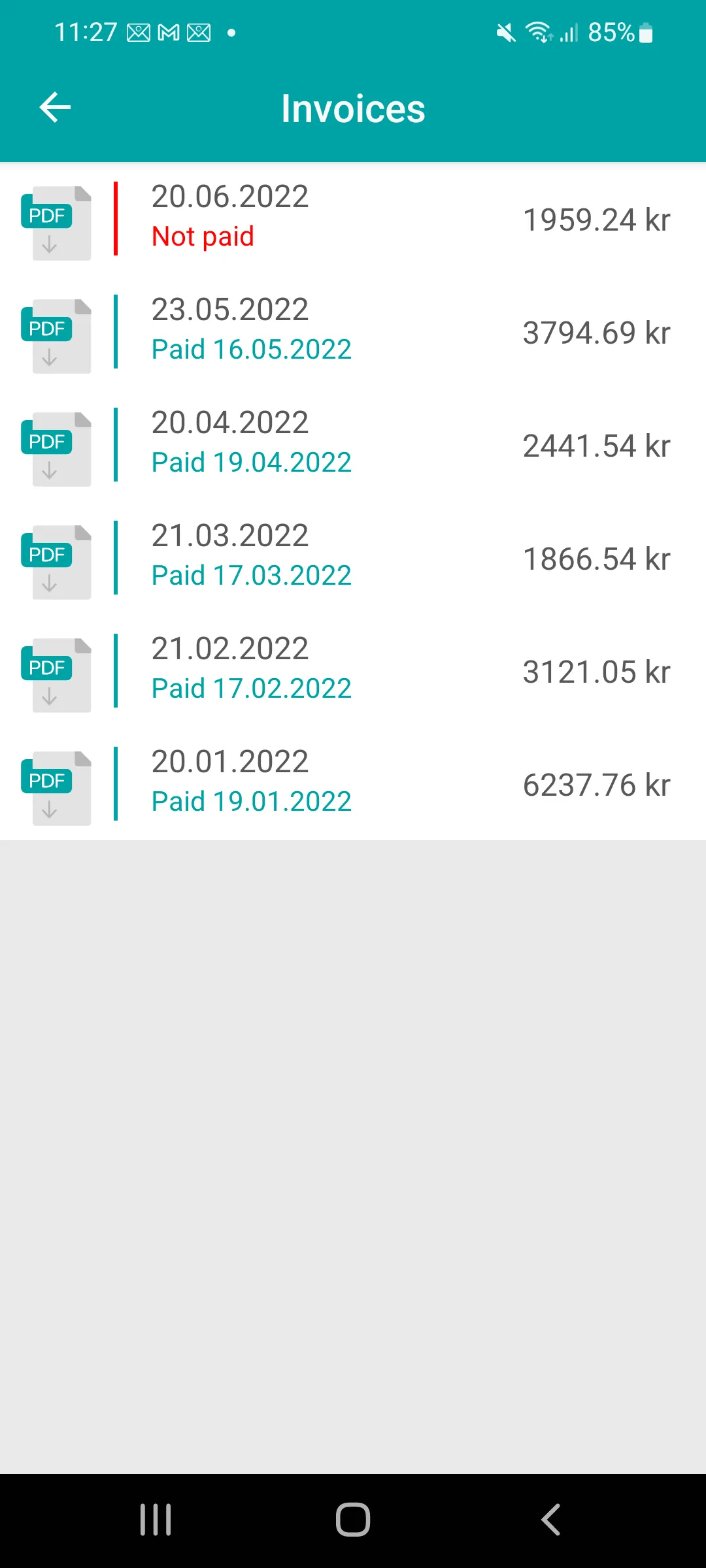Screen dimensions: 706x1568
Task: Download PDF of the 20.04.2022 invoice
Action: [56, 449]
